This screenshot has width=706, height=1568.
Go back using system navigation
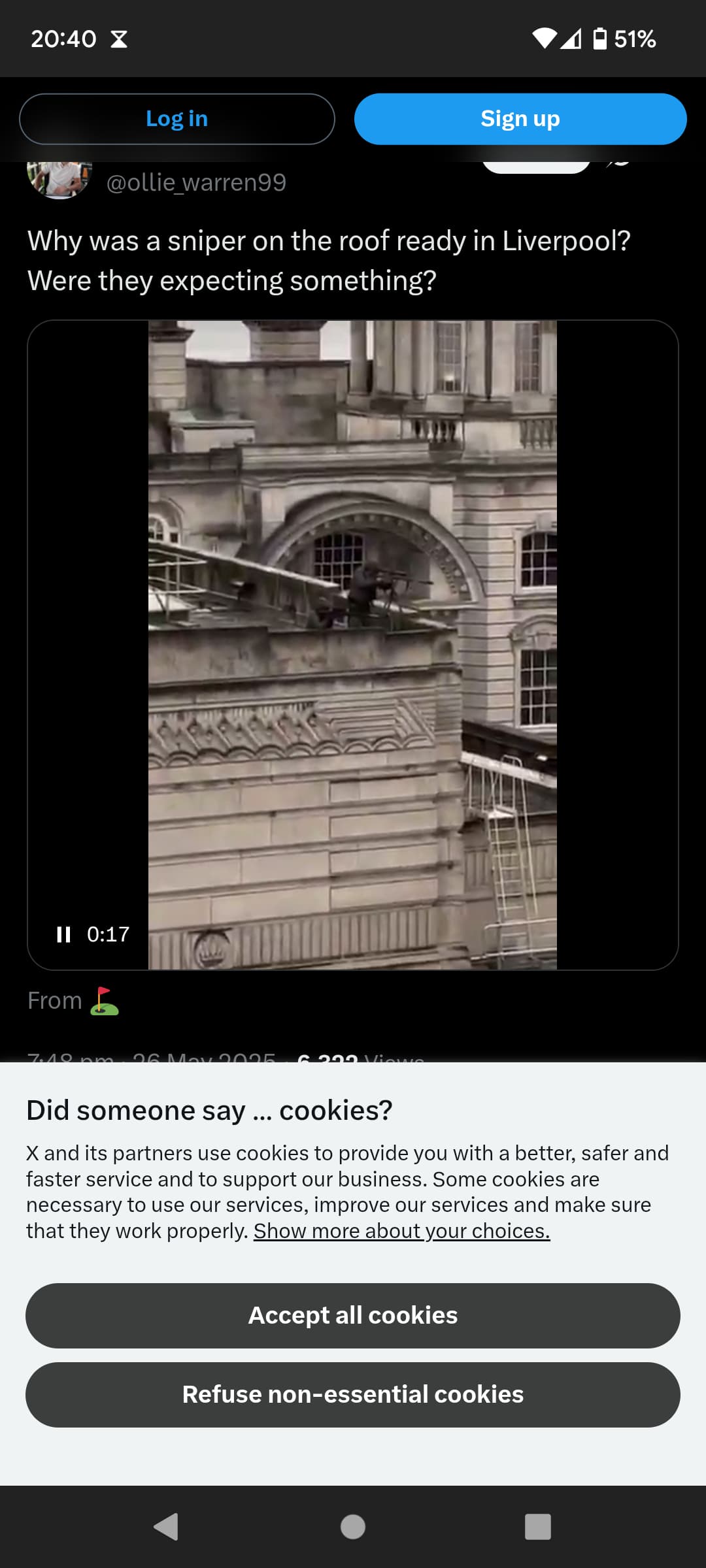pos(166,1527)
